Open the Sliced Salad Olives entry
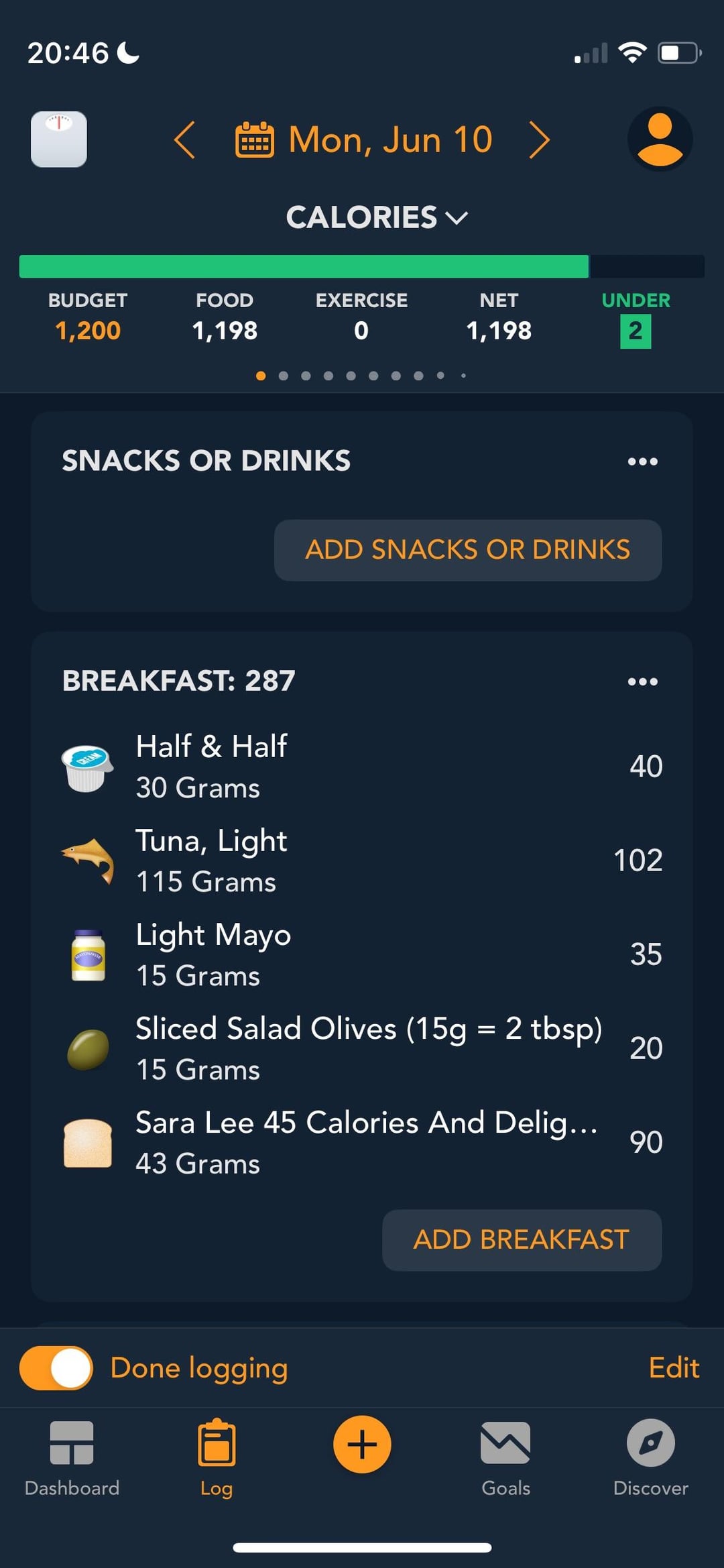Screen dimensions: 724x1568 pos(362,1048)
